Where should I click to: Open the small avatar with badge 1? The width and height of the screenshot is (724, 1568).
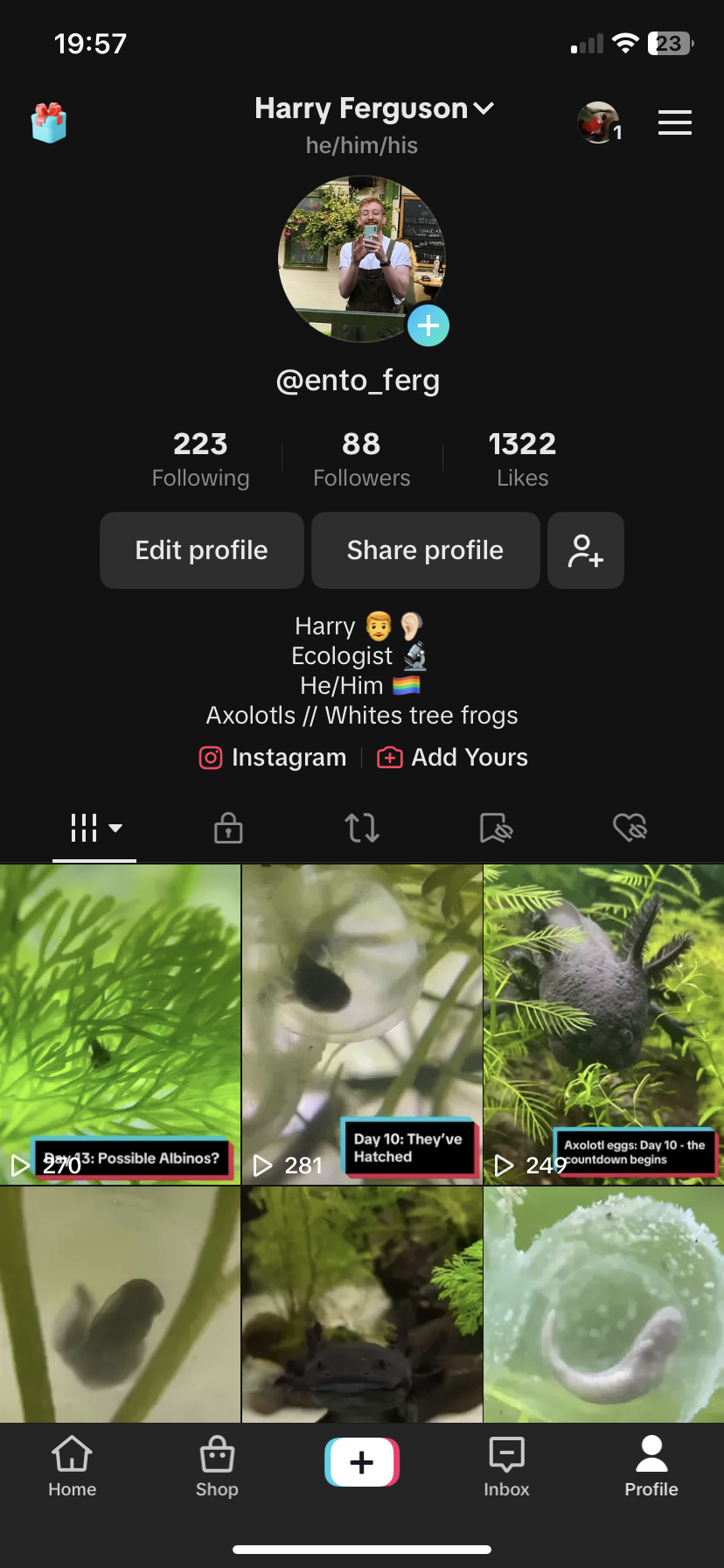point(600,122)
